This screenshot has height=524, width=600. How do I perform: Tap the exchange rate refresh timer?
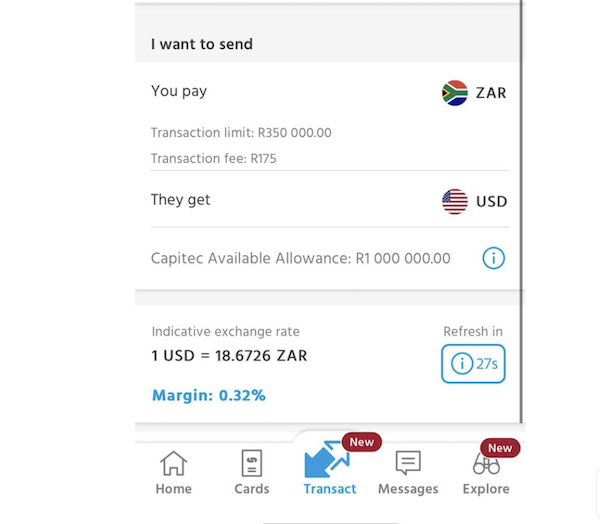[473, 364]
